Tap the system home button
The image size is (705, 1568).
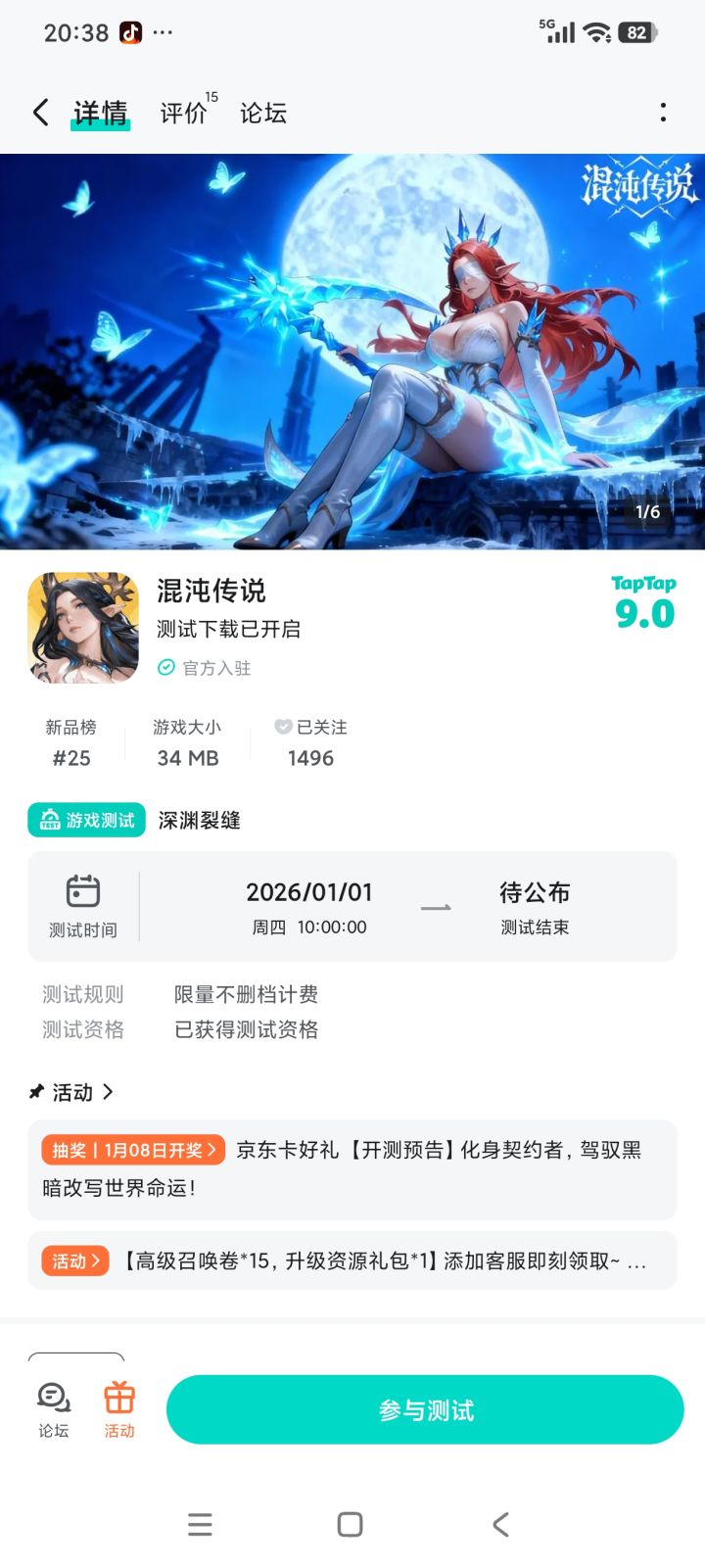[x=350, y=1524]
